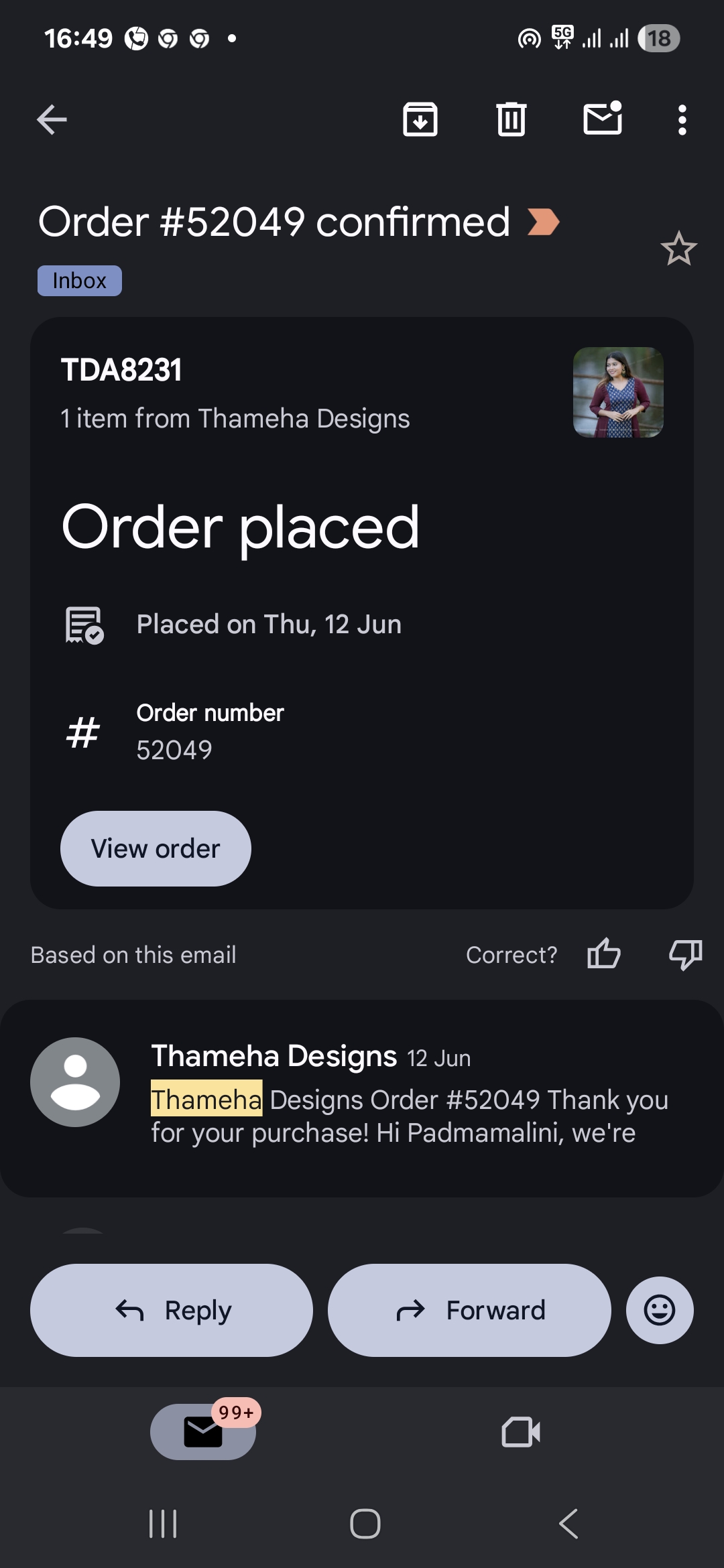Go back to the inbox list
This screenshot has width=724, height=1568.
click(52, 120)
